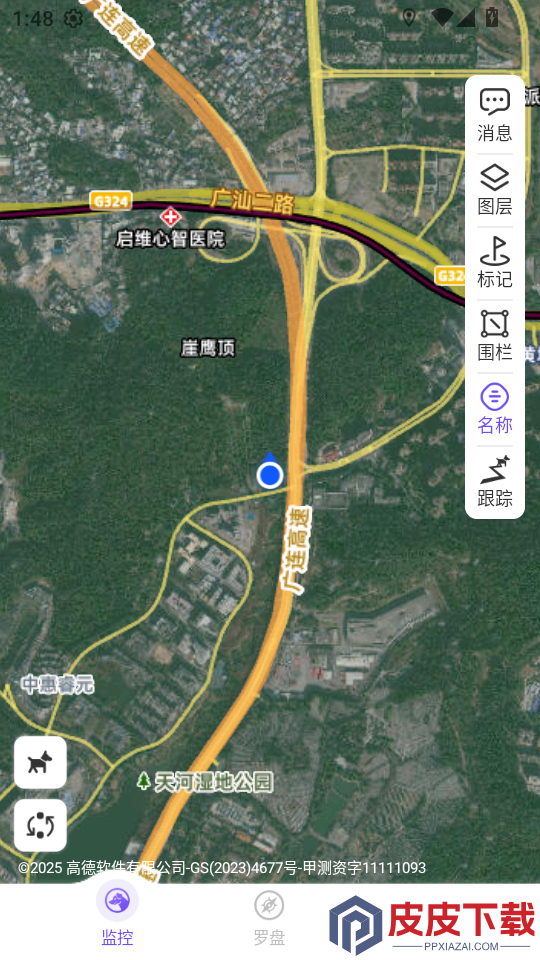This screenshot has width=540, height=960.
Task: Start 跟踪 tracking mode
Action: coord(495,481)
